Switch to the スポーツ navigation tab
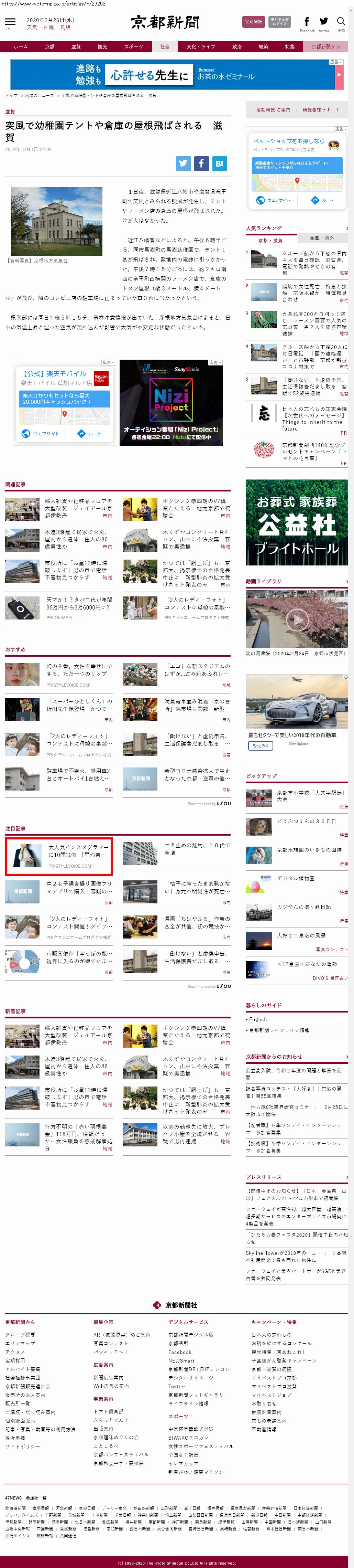 (133, 46)
